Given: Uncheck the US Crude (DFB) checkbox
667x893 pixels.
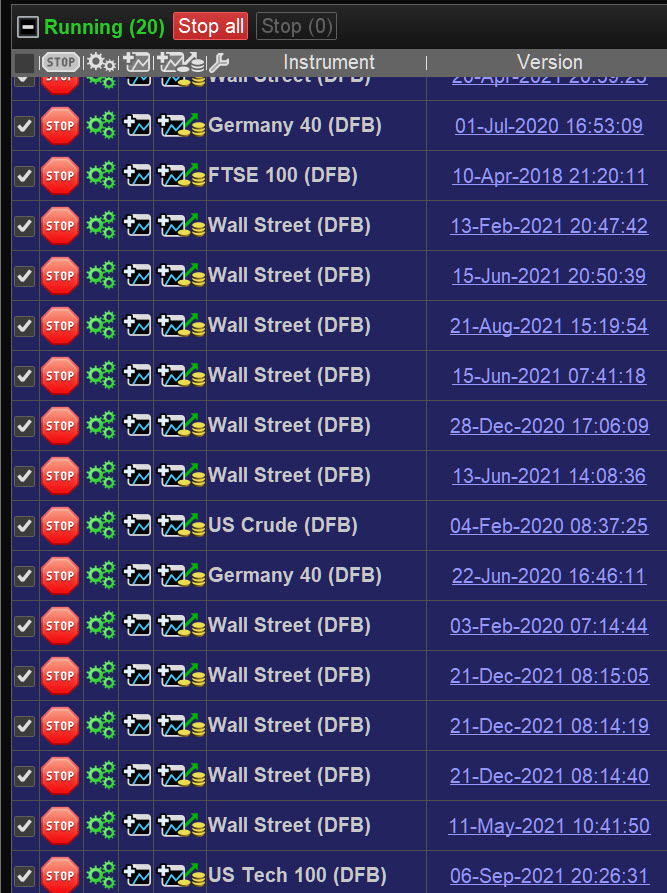Looking at the screenshot, I should [x=25, y=526].
